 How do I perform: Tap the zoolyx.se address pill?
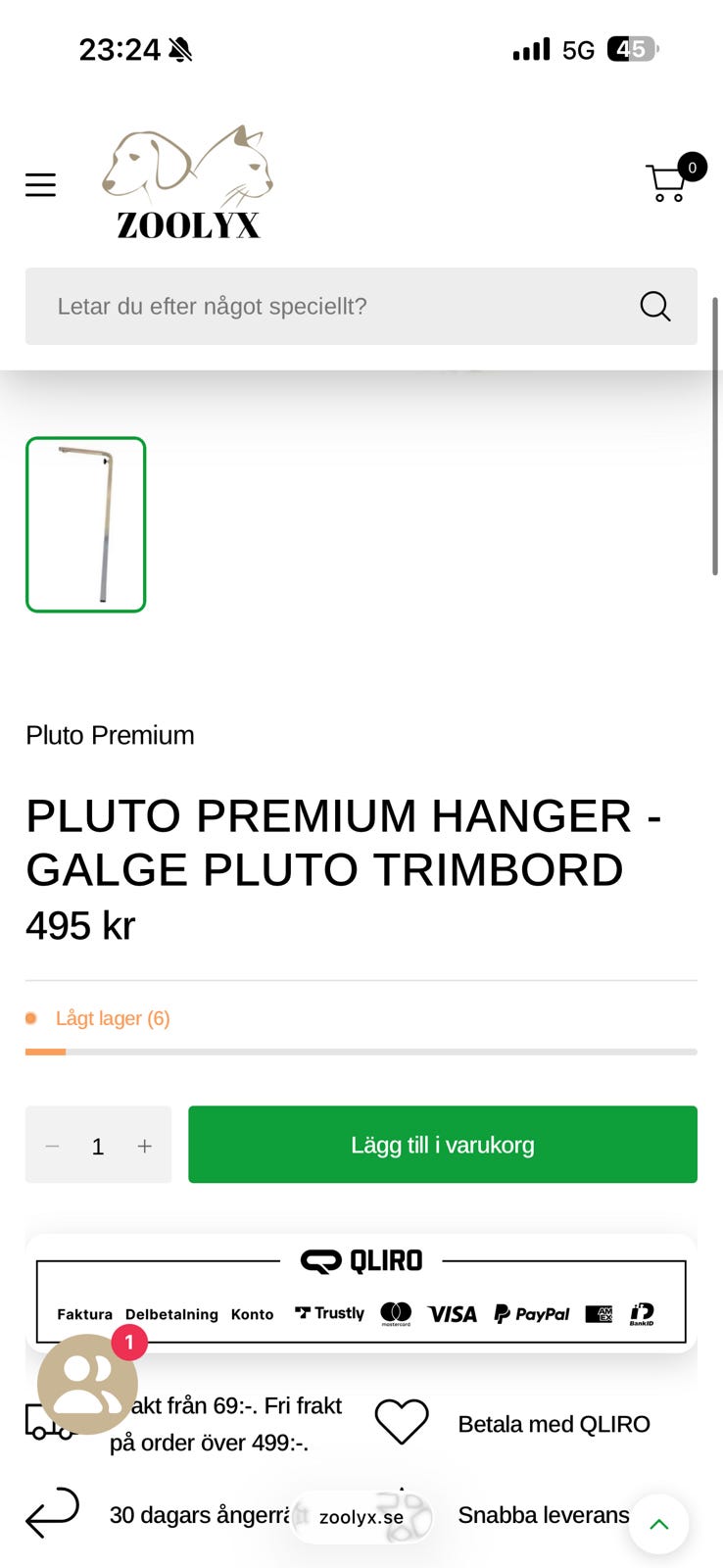point(361,1517)
